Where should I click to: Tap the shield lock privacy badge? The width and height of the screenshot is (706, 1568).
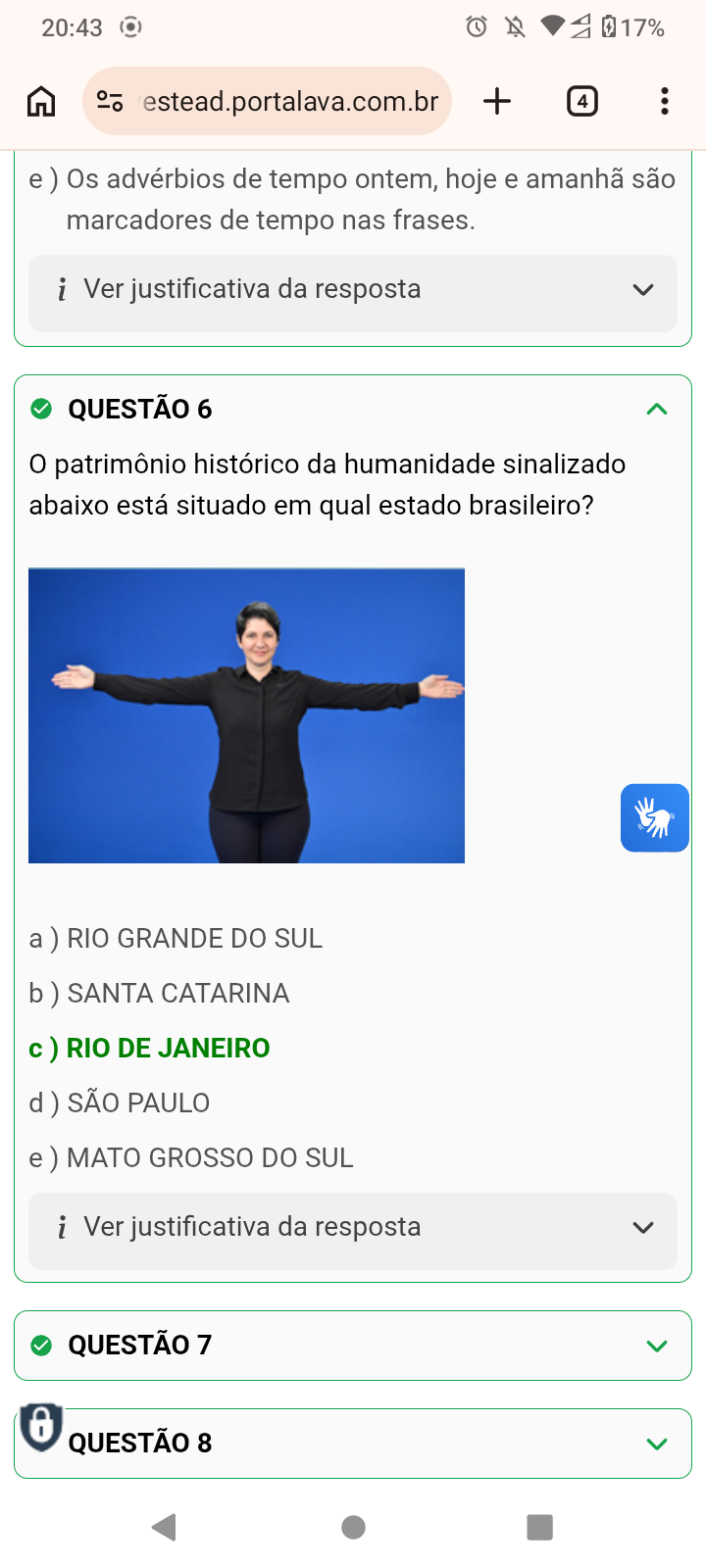[41, 1426]
